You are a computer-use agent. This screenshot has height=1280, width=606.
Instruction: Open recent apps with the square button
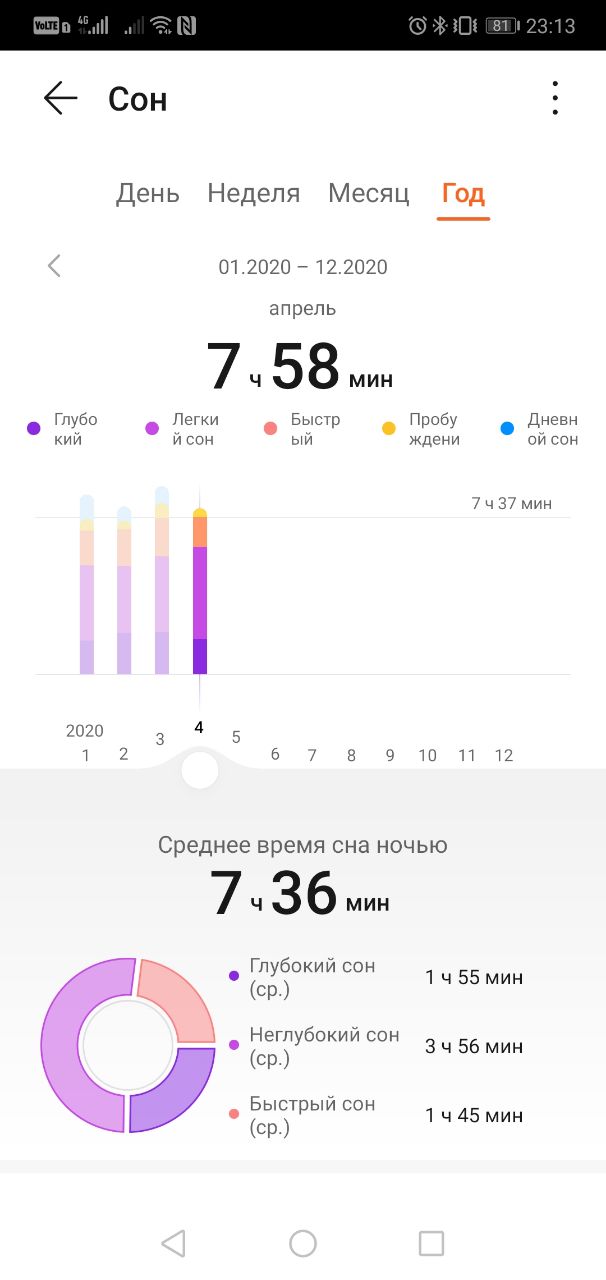pyautogui.click(x=431, y=1243)
